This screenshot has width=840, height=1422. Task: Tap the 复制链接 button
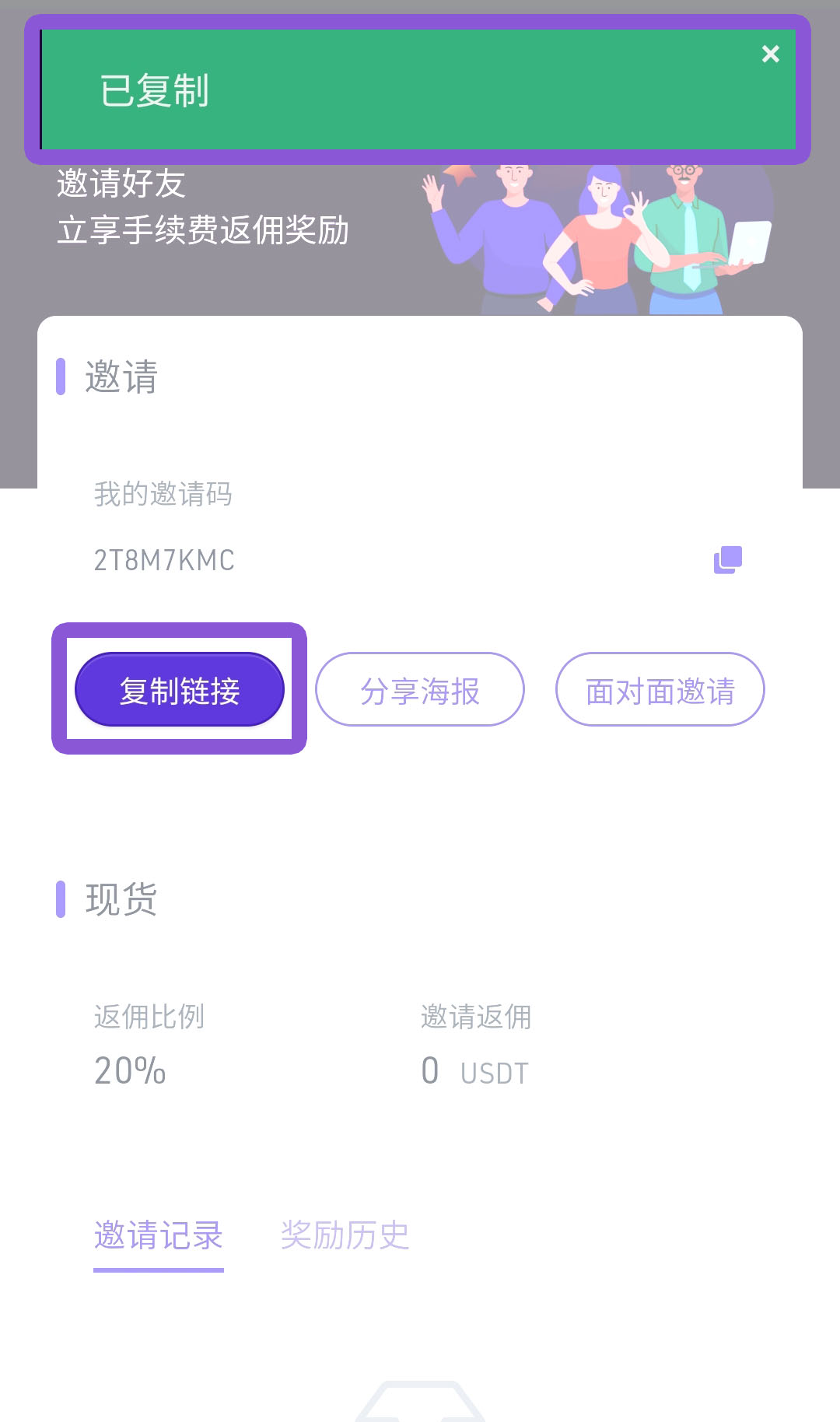(180, 689)
